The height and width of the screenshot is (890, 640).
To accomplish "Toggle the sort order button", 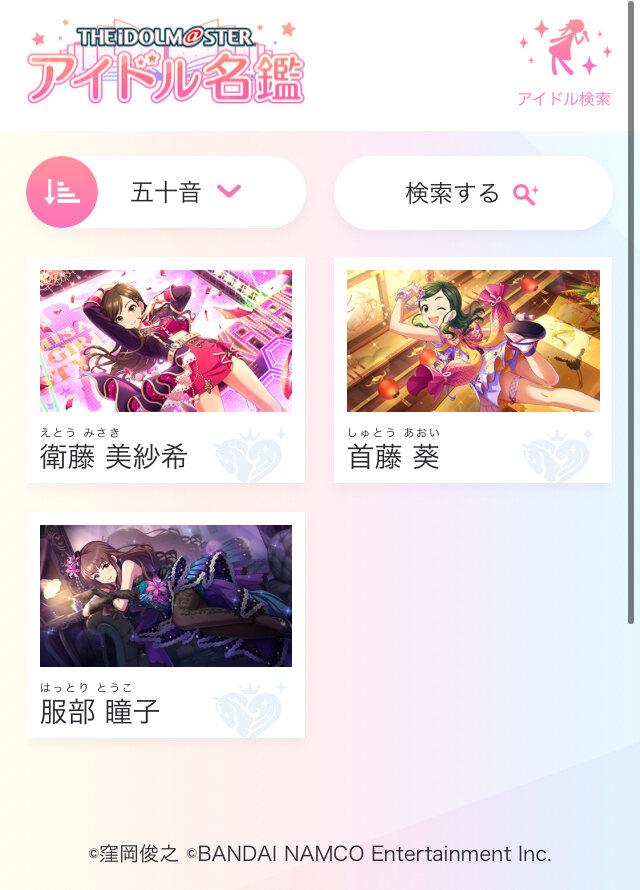I will [62, 192].
